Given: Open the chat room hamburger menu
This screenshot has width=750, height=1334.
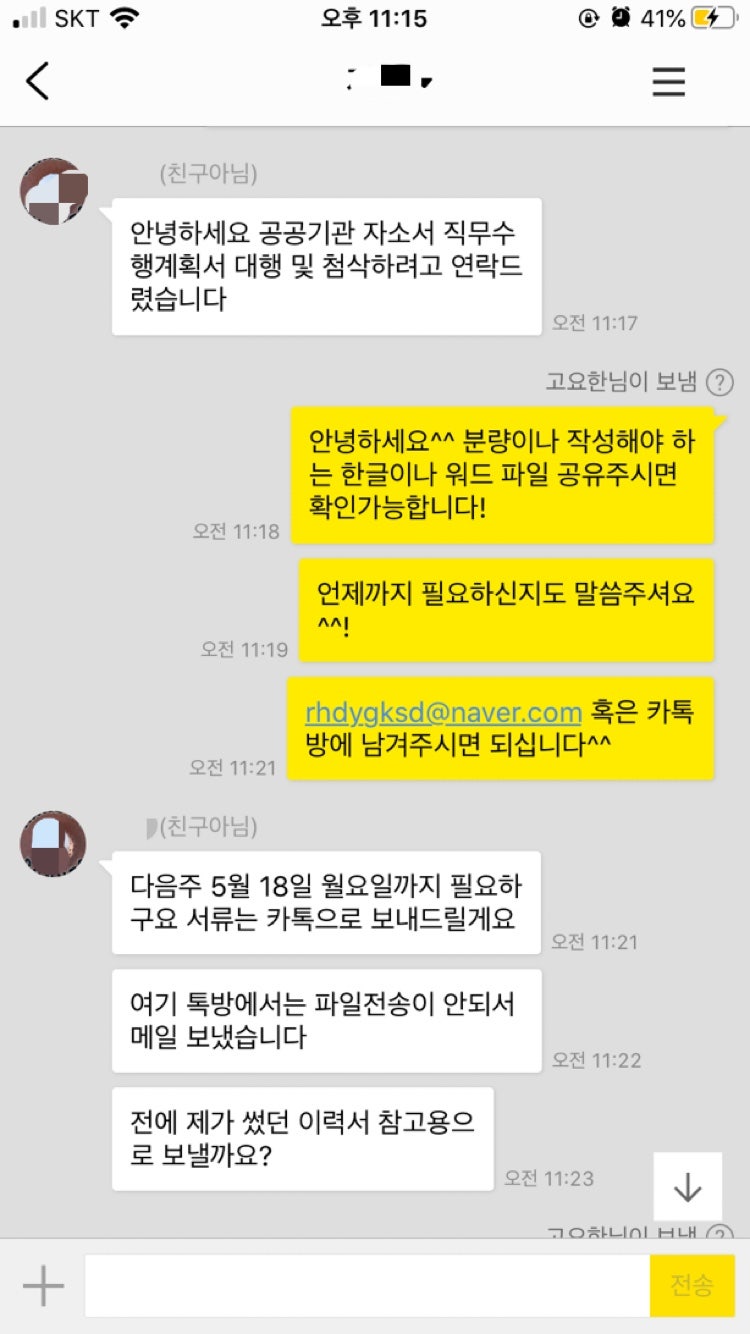Looking at the screenshot, I should (669, 81).
